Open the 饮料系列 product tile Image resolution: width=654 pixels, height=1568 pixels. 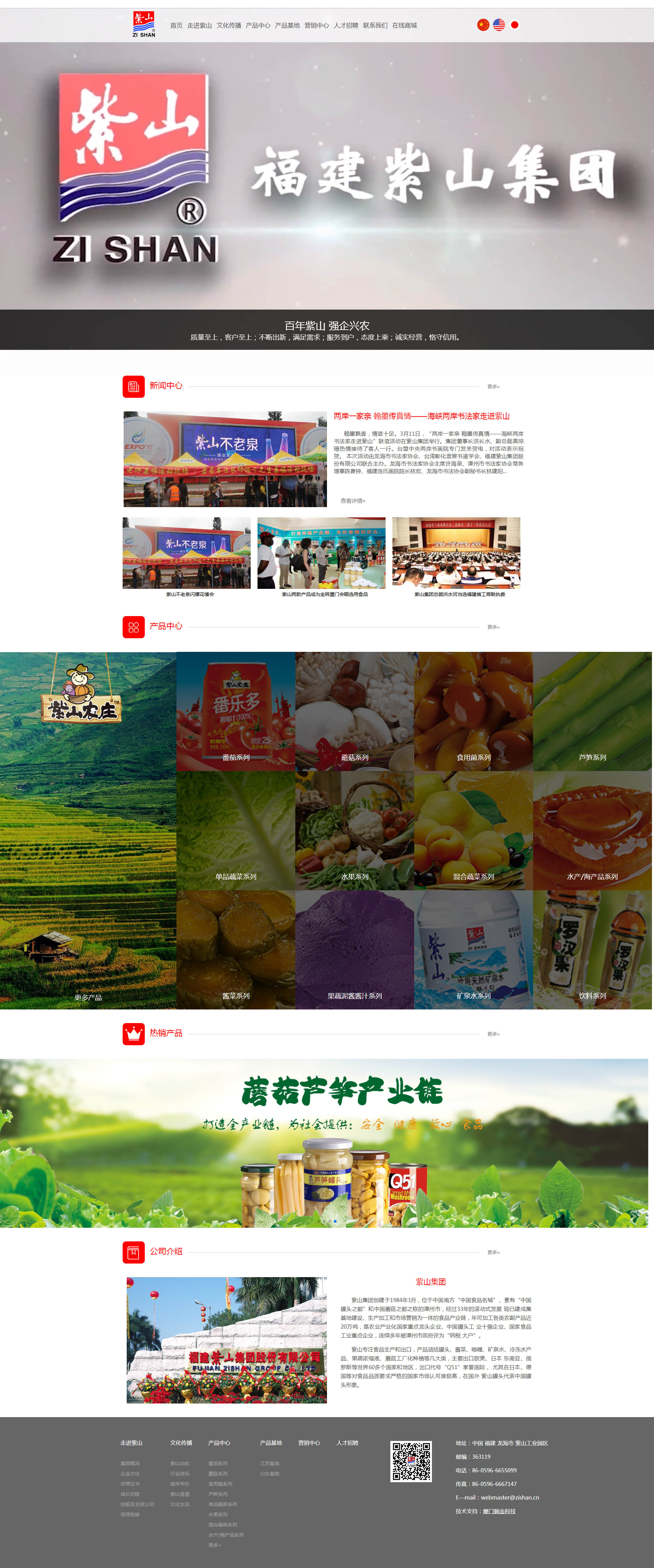(x=592, y=950)
